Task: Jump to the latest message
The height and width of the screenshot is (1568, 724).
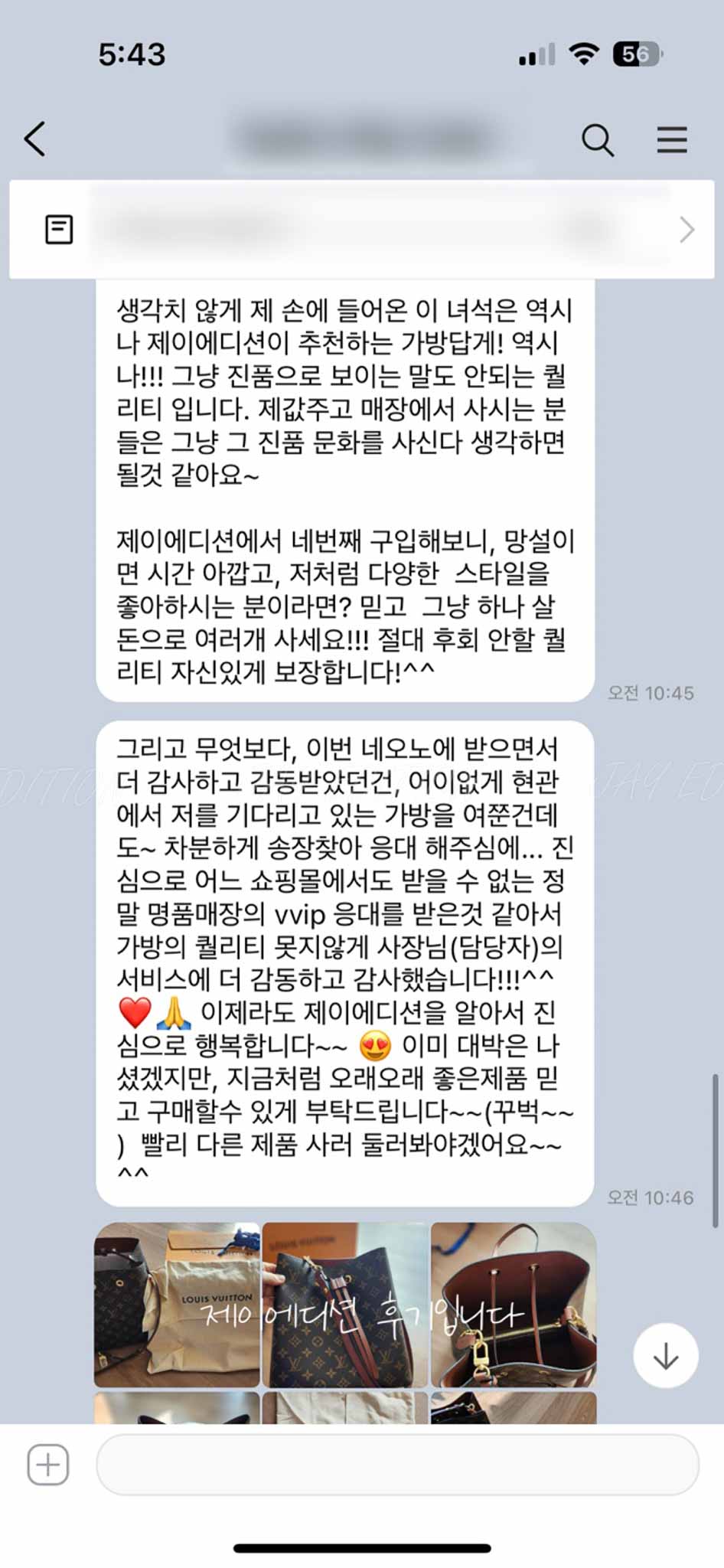Action: (x=665, y=1356)
